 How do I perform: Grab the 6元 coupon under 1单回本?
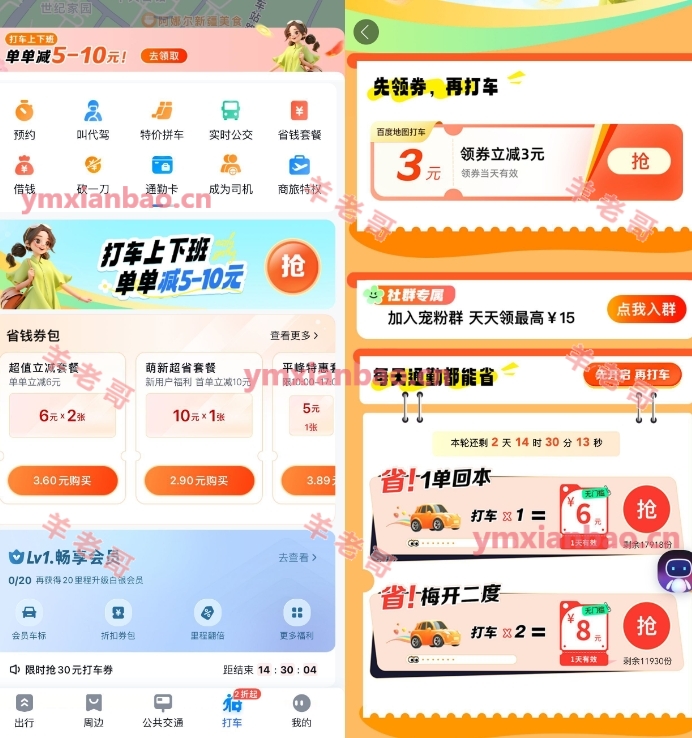[x=646, y=509]
